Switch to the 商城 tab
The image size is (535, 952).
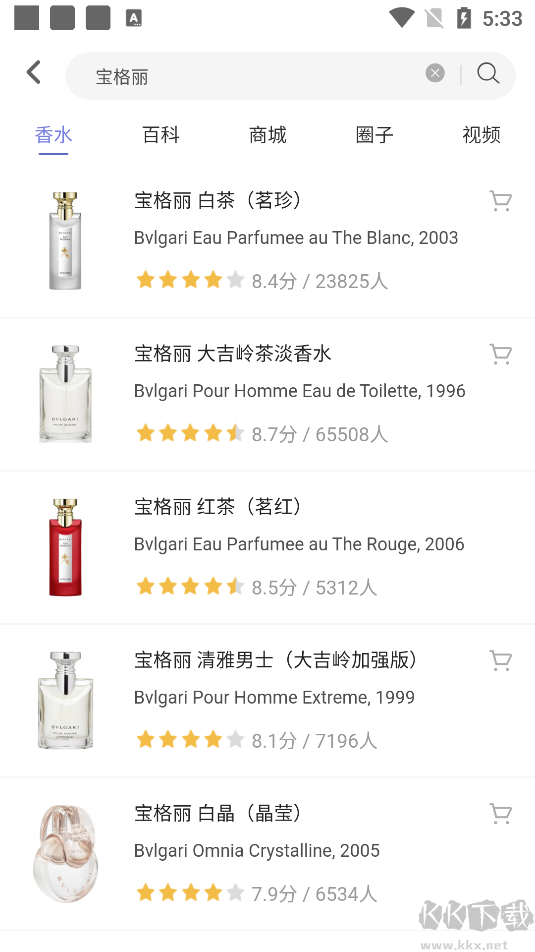click(x=267, y=135)
